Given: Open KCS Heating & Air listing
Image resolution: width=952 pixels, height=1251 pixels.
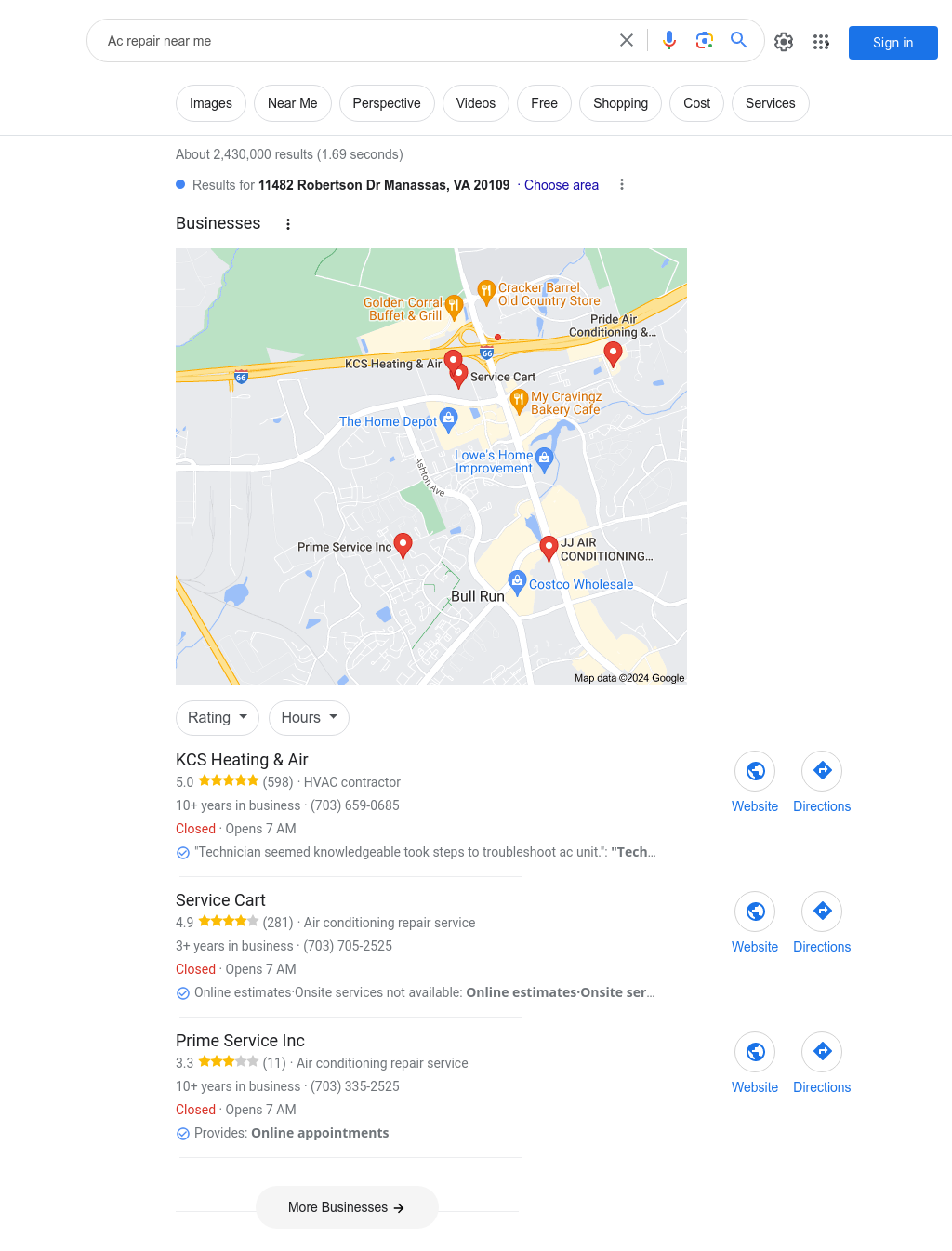Looking at the screenshot, I should (x=242, y=760).
